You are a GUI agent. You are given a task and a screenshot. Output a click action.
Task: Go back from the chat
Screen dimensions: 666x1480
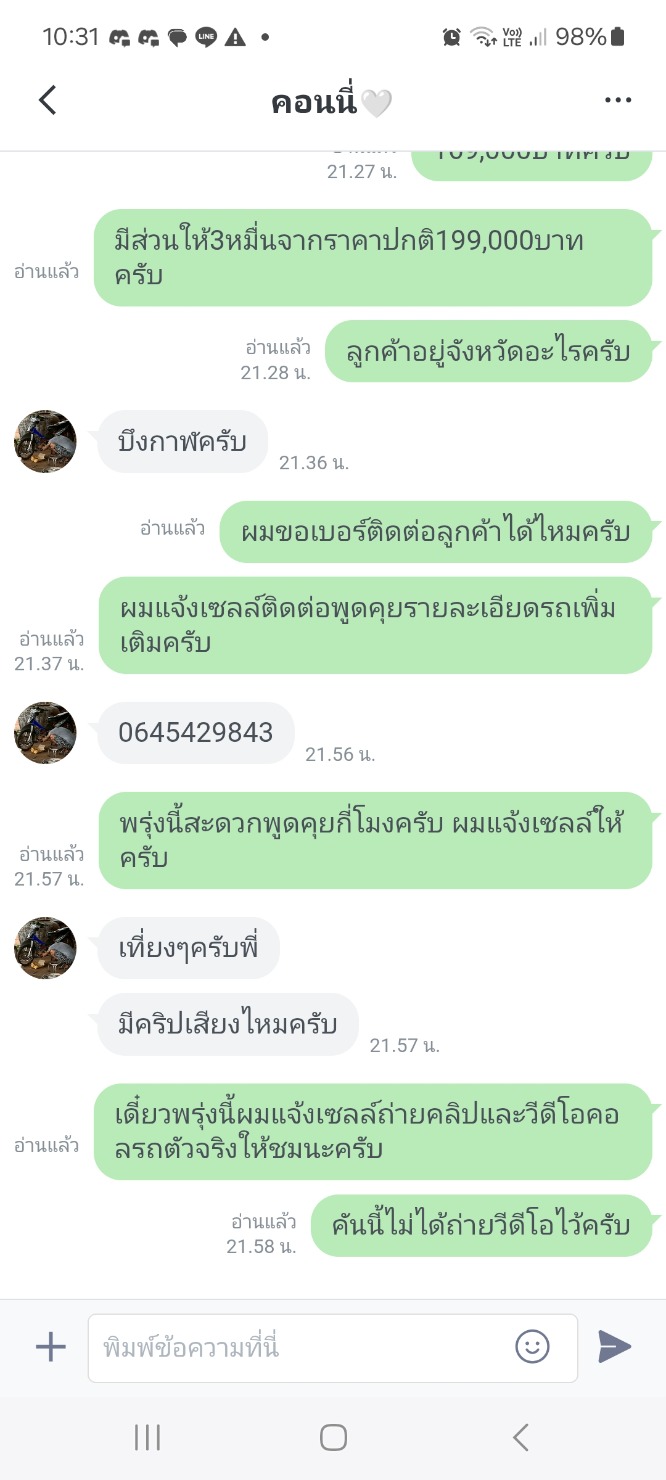tap(47, 100)
